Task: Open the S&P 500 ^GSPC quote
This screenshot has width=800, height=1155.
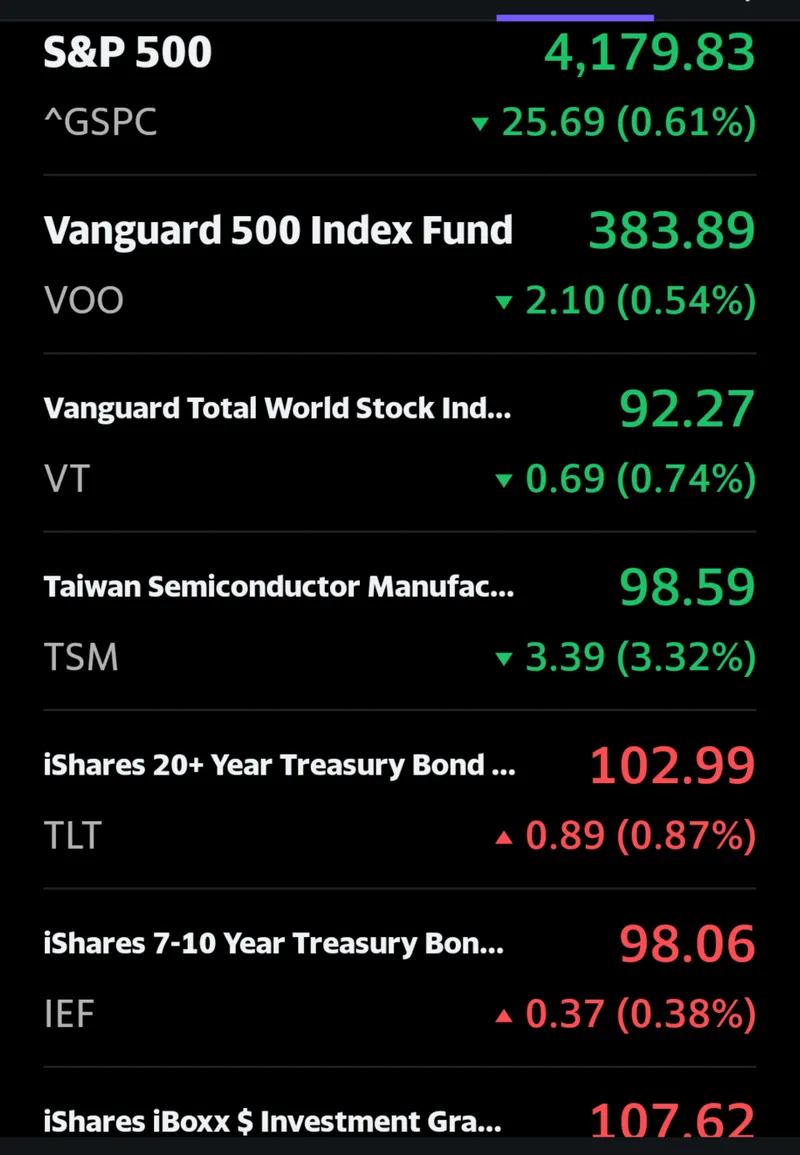Action: pos(400,88)
